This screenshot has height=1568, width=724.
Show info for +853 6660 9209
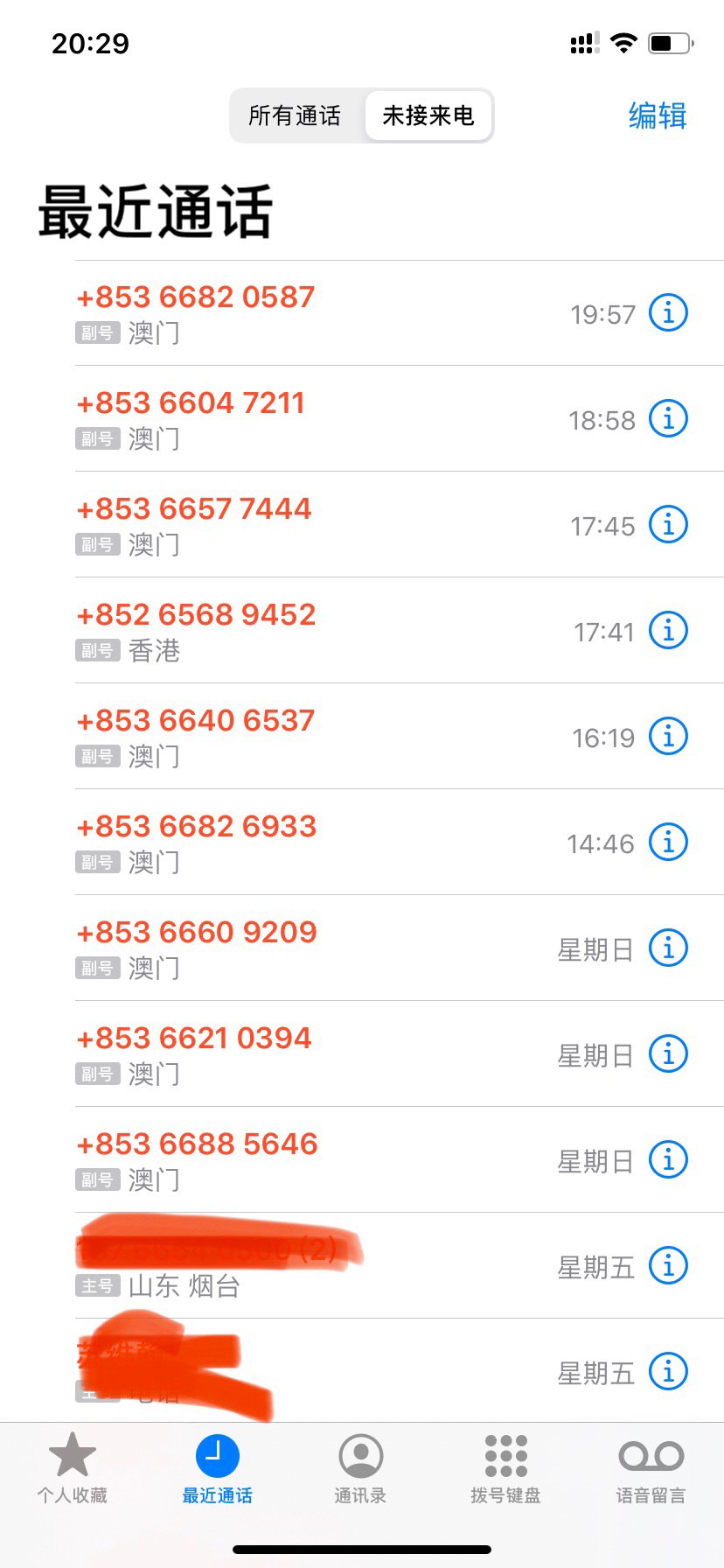click(x=668, y=948)
